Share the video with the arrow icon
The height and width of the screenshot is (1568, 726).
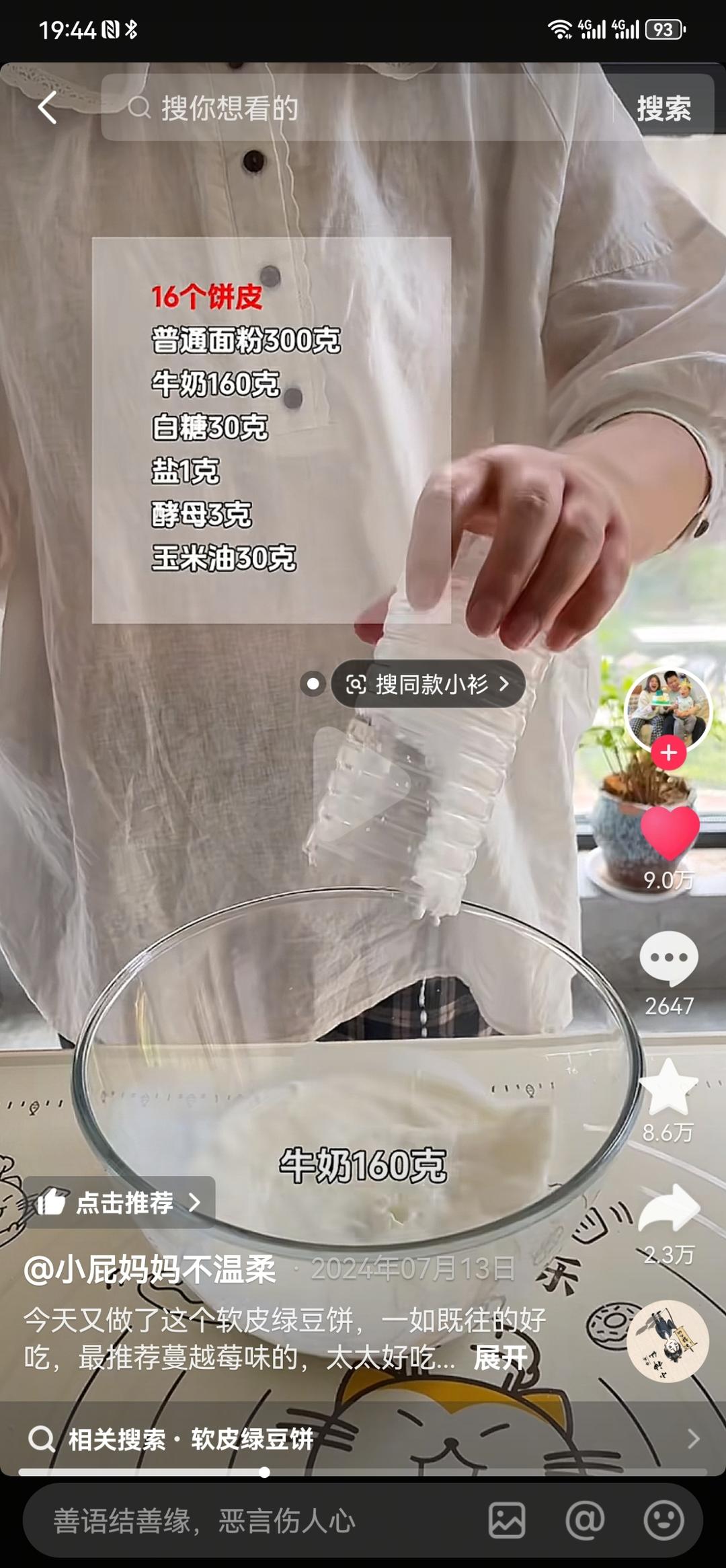pos(669,1210)
